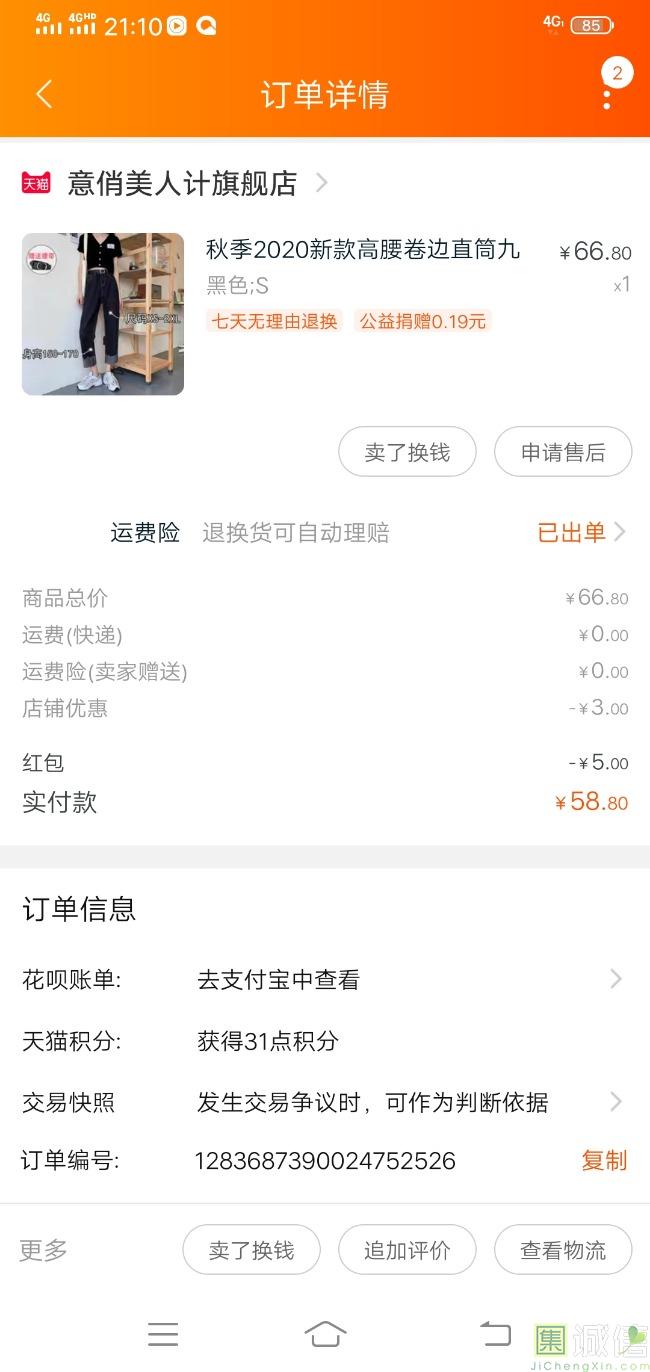Tap the system back button
Viewport: 650px width, 1372px height.
click(x=495, y=1334)
